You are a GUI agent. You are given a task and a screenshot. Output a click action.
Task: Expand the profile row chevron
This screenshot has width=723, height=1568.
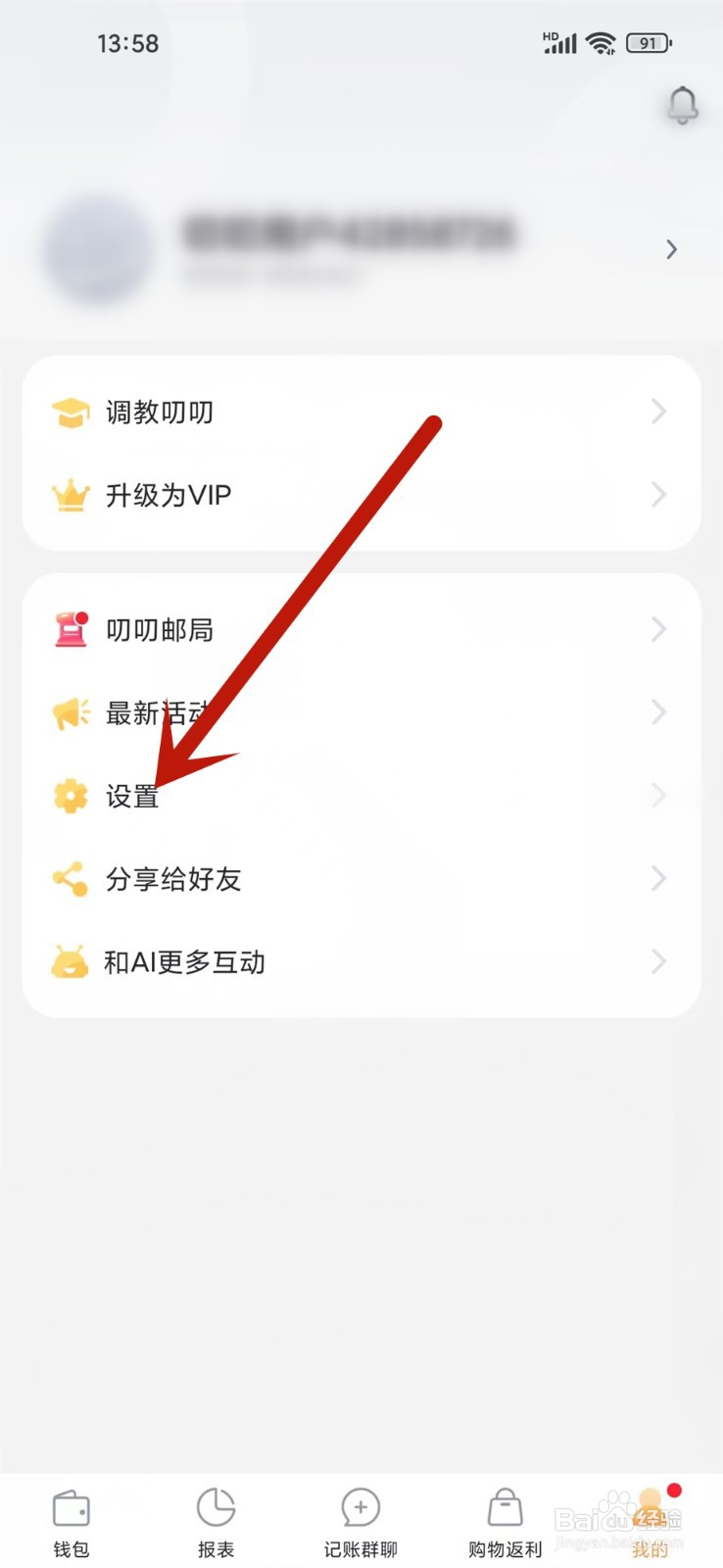671,249
